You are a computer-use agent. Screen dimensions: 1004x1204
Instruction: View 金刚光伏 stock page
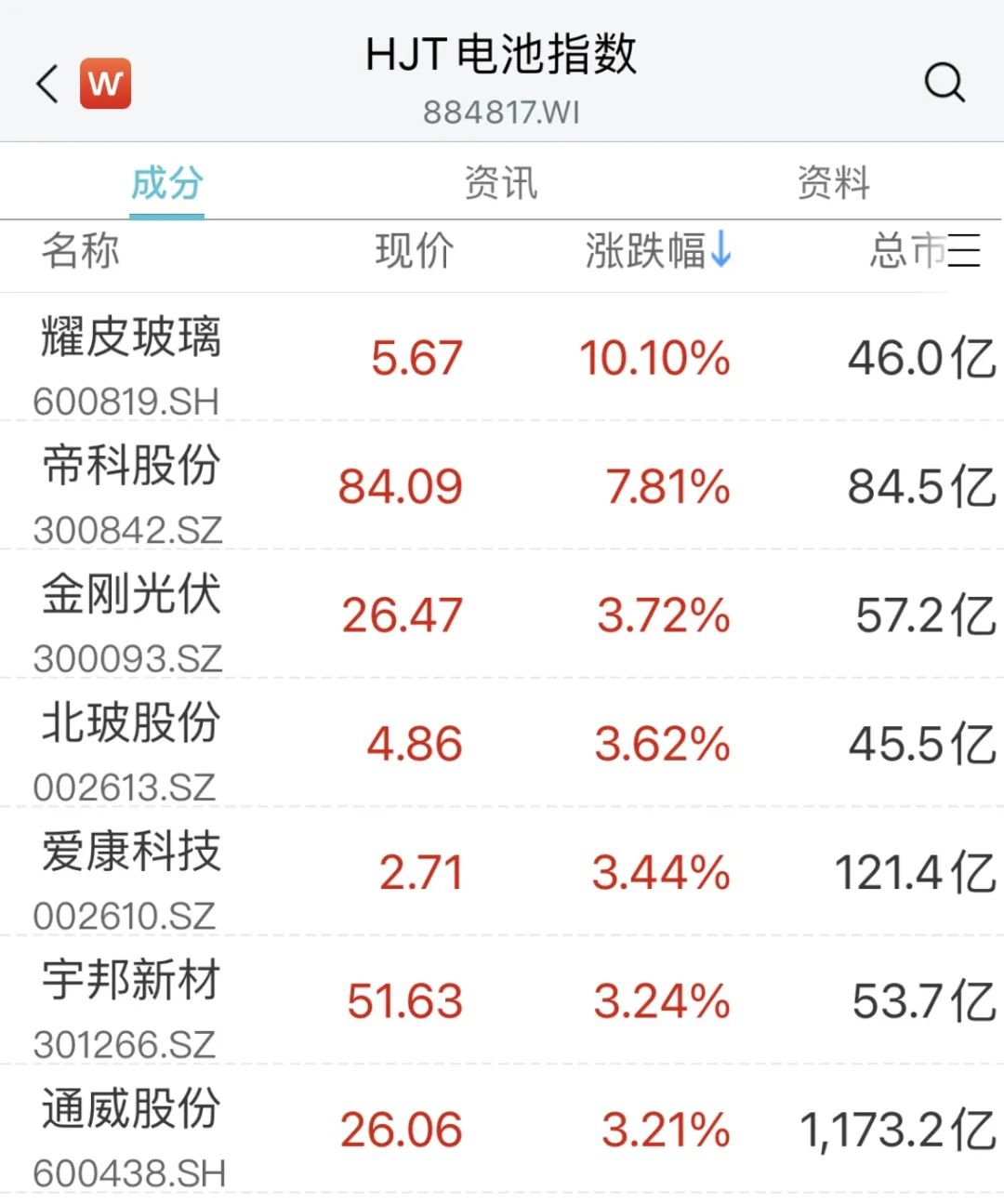coord(131,615)
